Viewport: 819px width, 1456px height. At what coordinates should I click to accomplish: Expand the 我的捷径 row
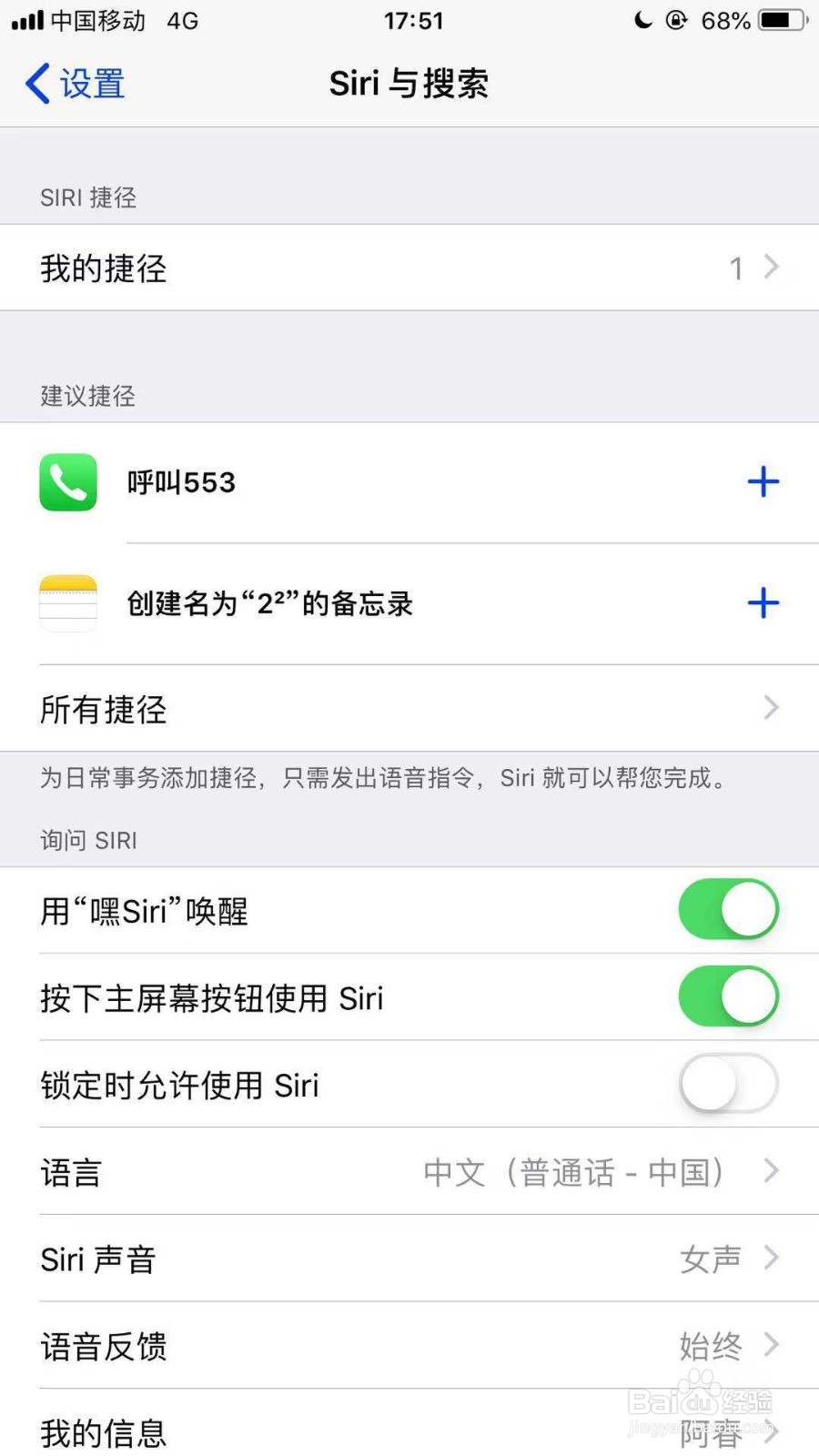coord(409,268)
